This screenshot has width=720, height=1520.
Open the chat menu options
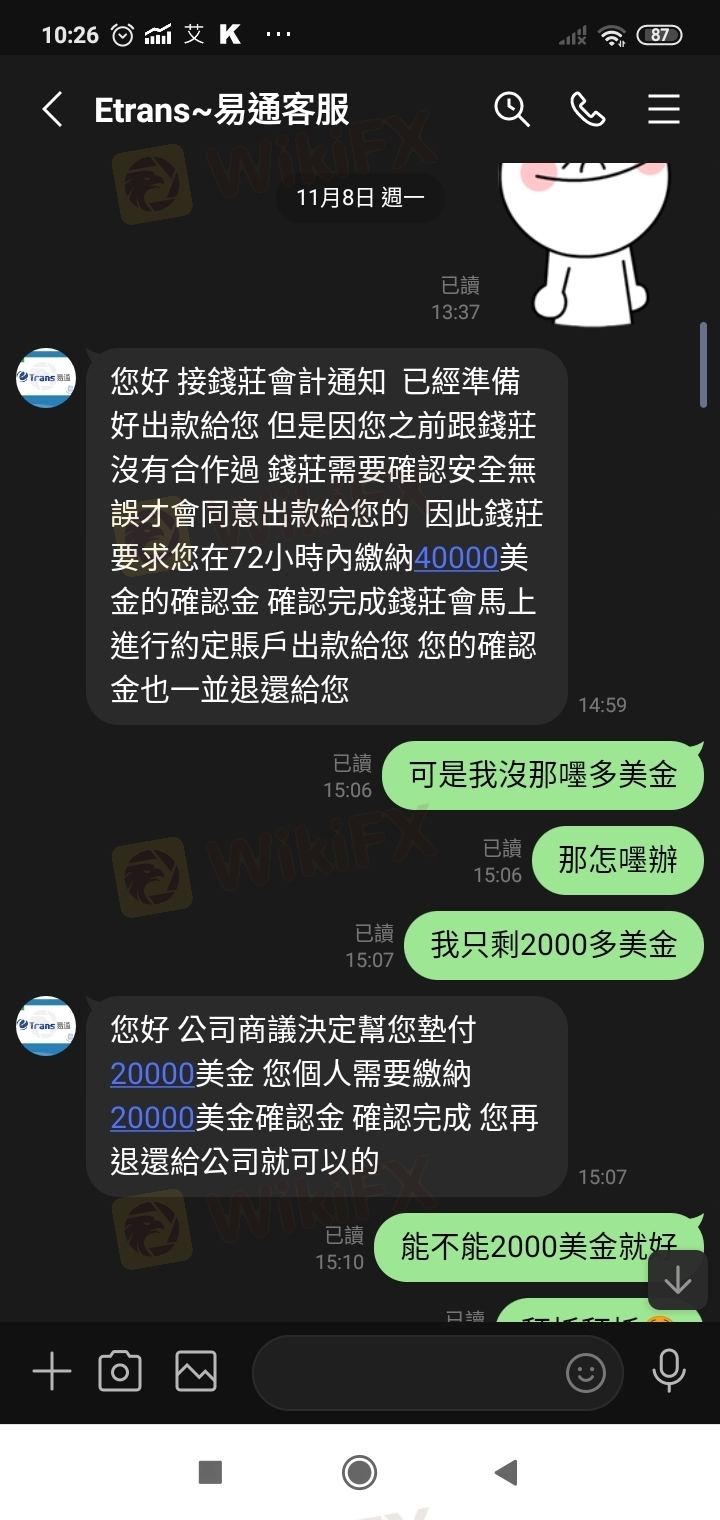click(663, 109)
